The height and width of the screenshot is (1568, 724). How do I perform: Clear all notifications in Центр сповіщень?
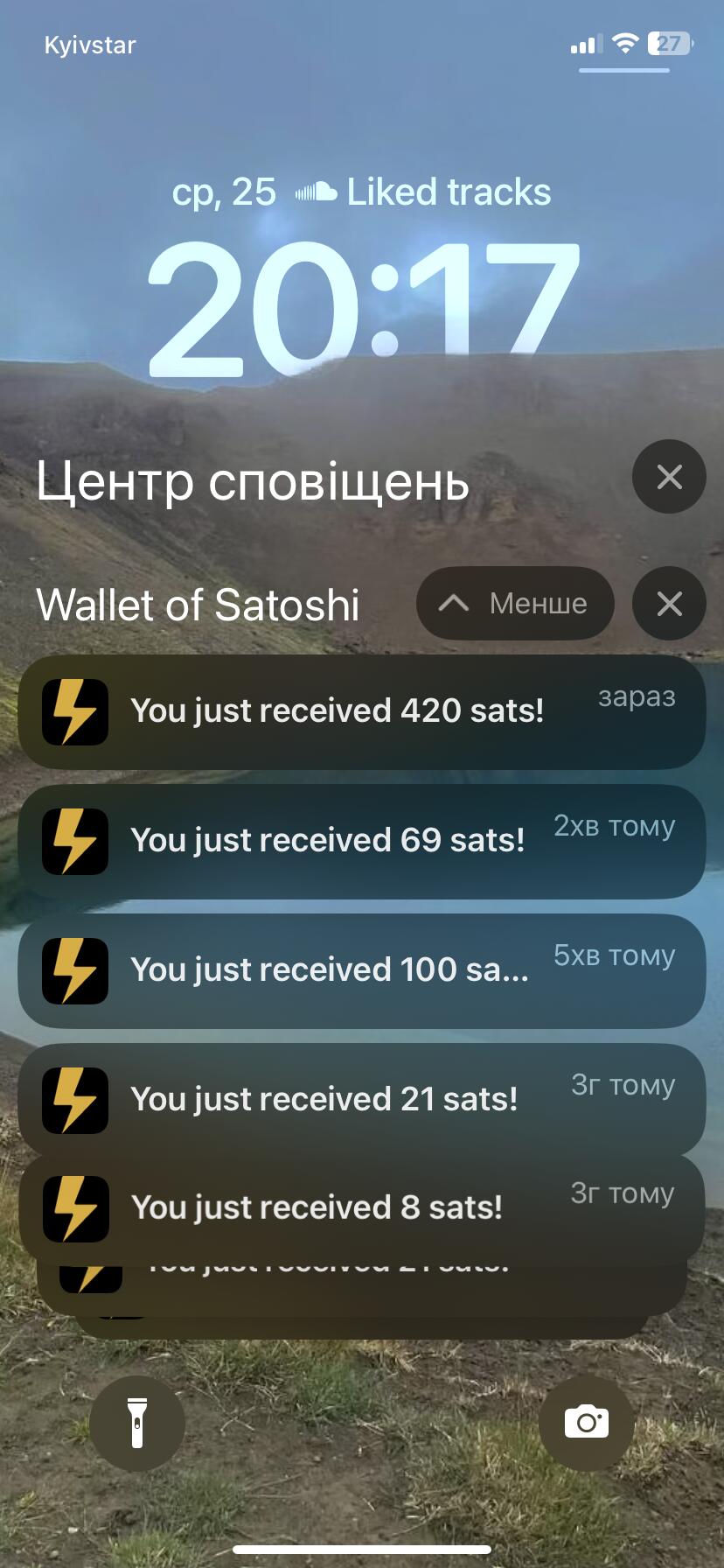click(x=669, y=477)
